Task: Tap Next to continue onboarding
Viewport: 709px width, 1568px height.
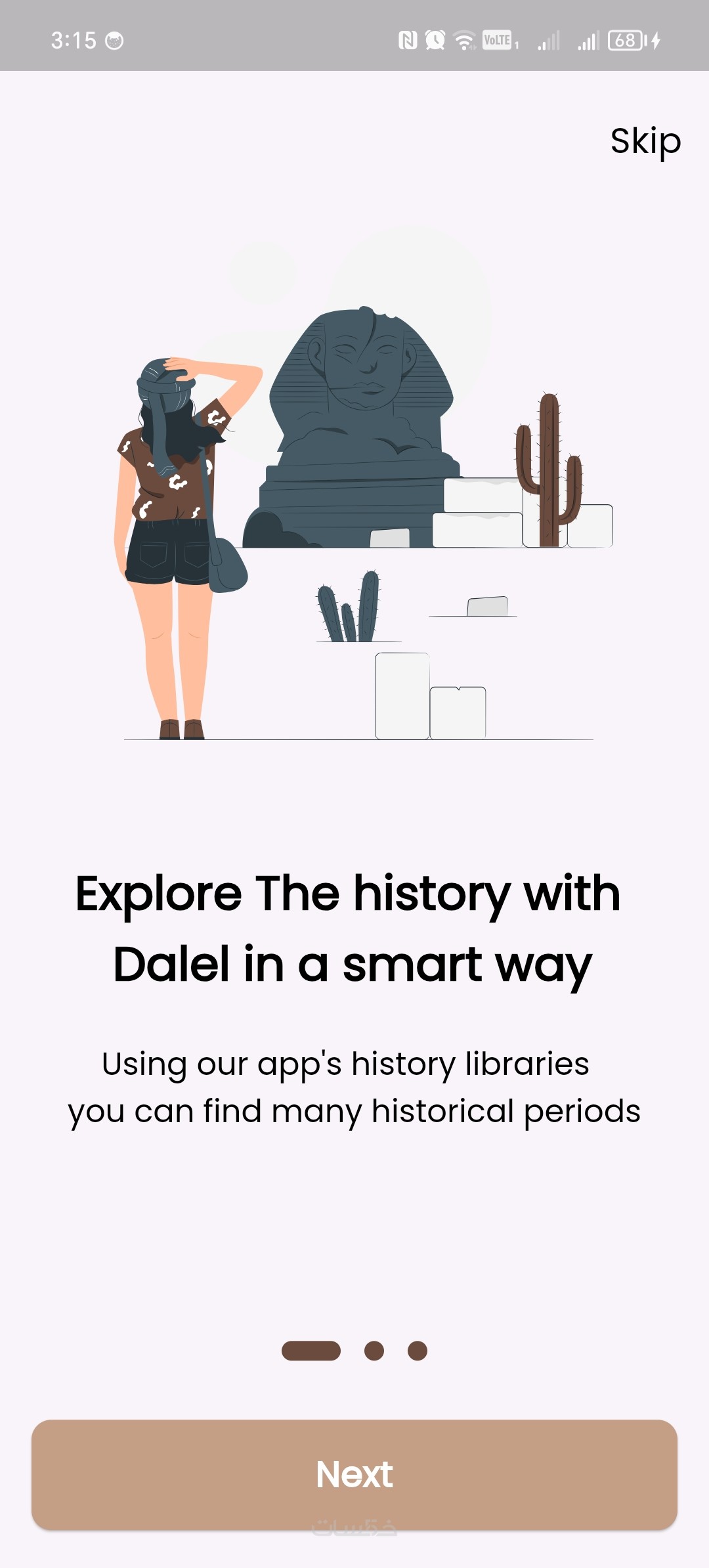Action: tap(354, 1475)
